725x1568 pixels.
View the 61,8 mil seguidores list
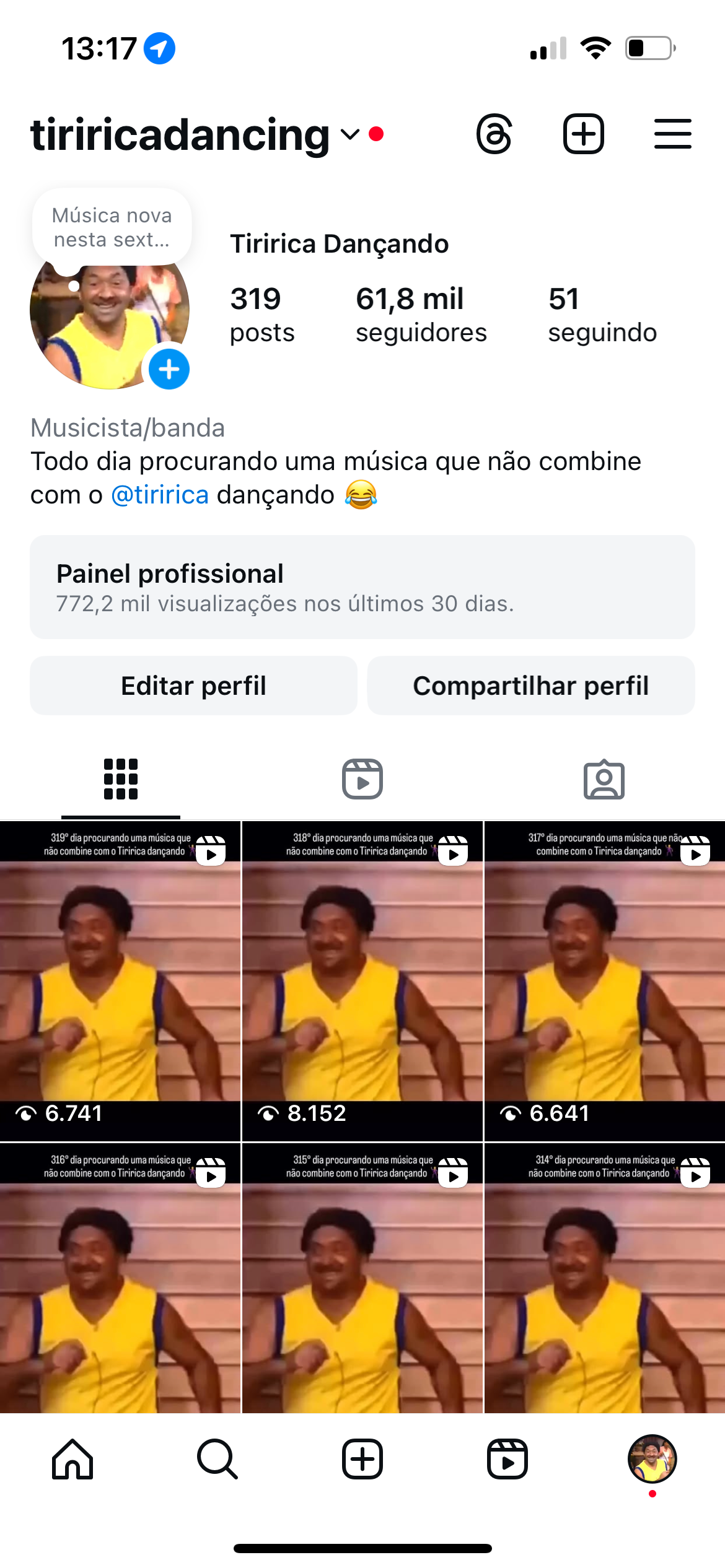coord(421,315)
